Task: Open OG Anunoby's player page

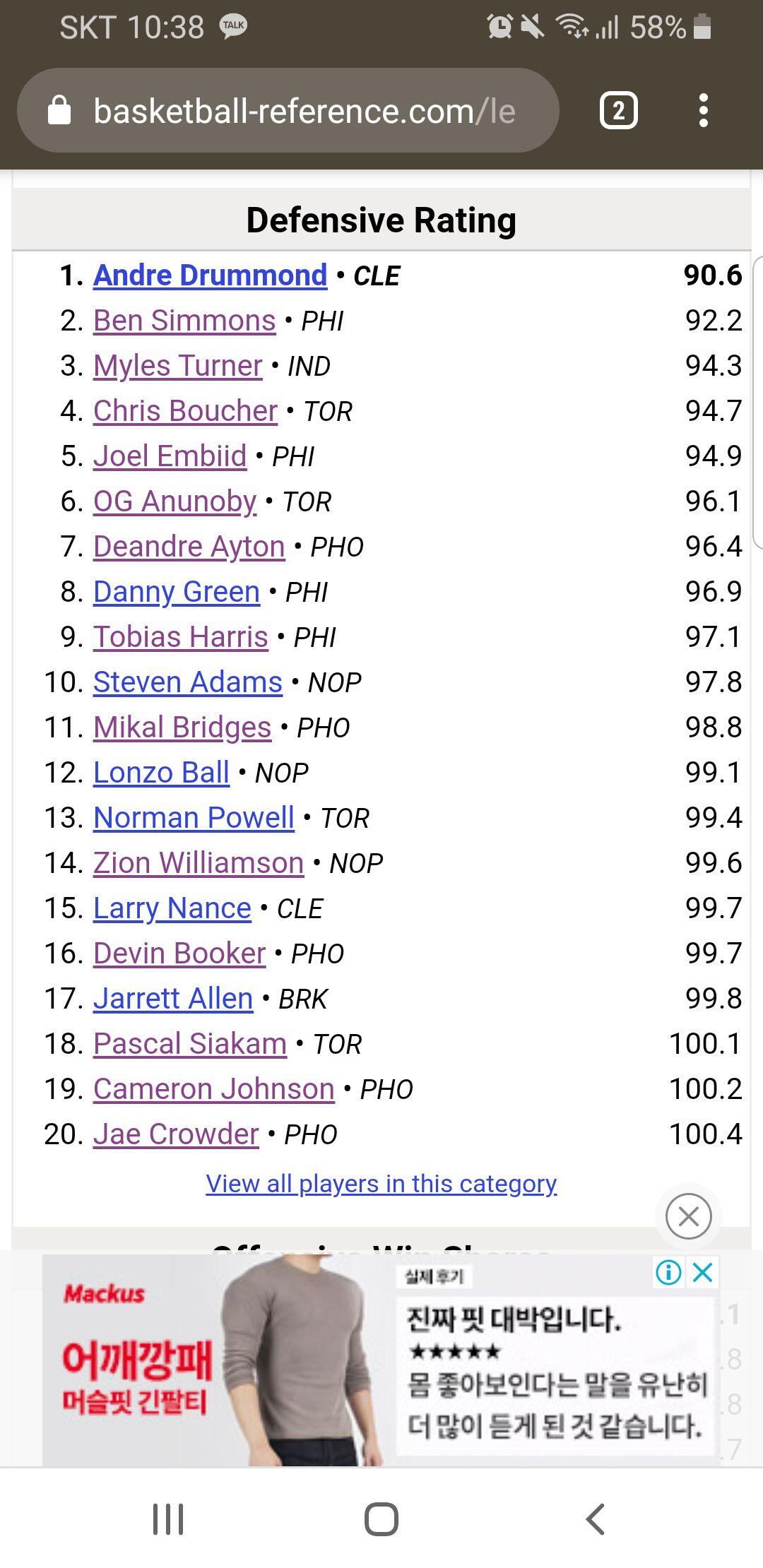Action: point(175,501)
